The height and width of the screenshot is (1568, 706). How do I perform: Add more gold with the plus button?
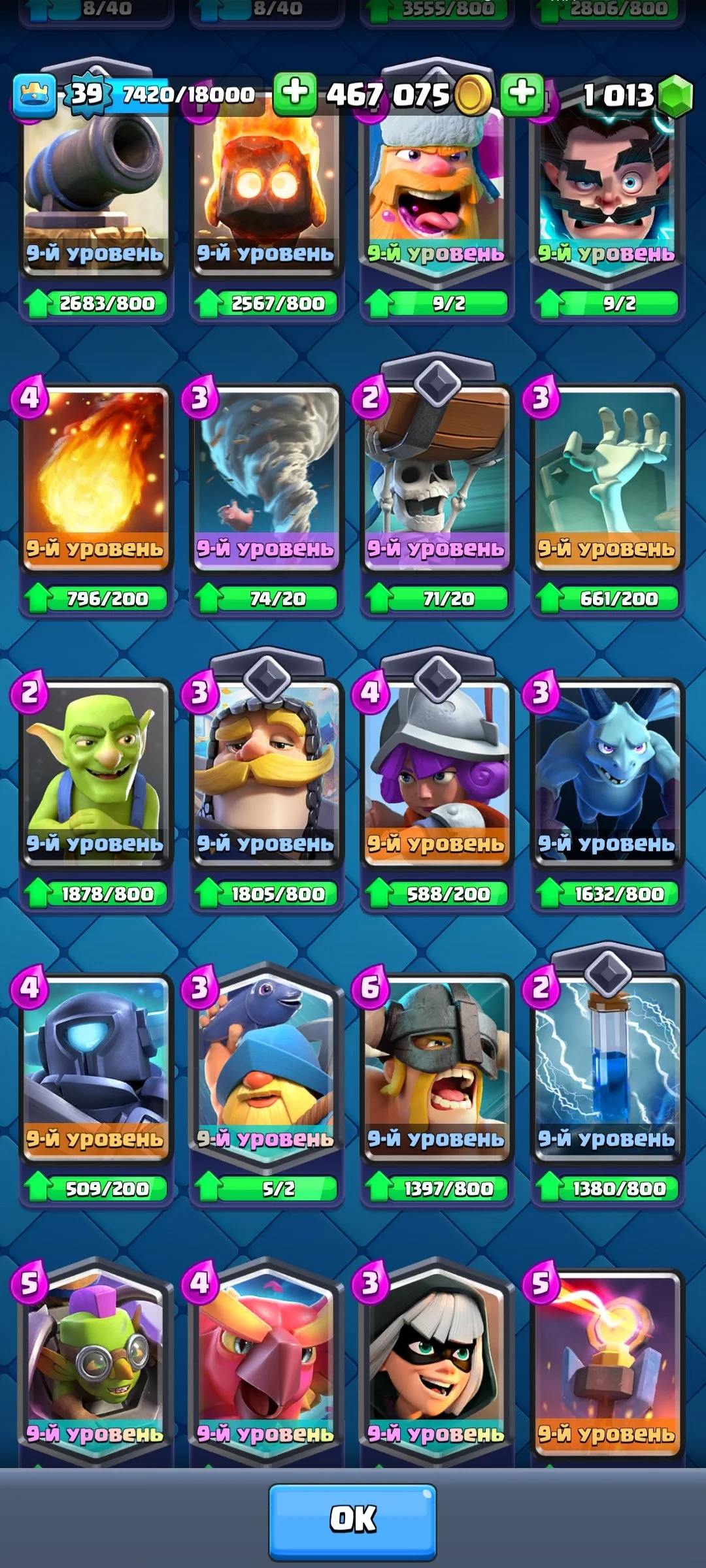(295, 93)
